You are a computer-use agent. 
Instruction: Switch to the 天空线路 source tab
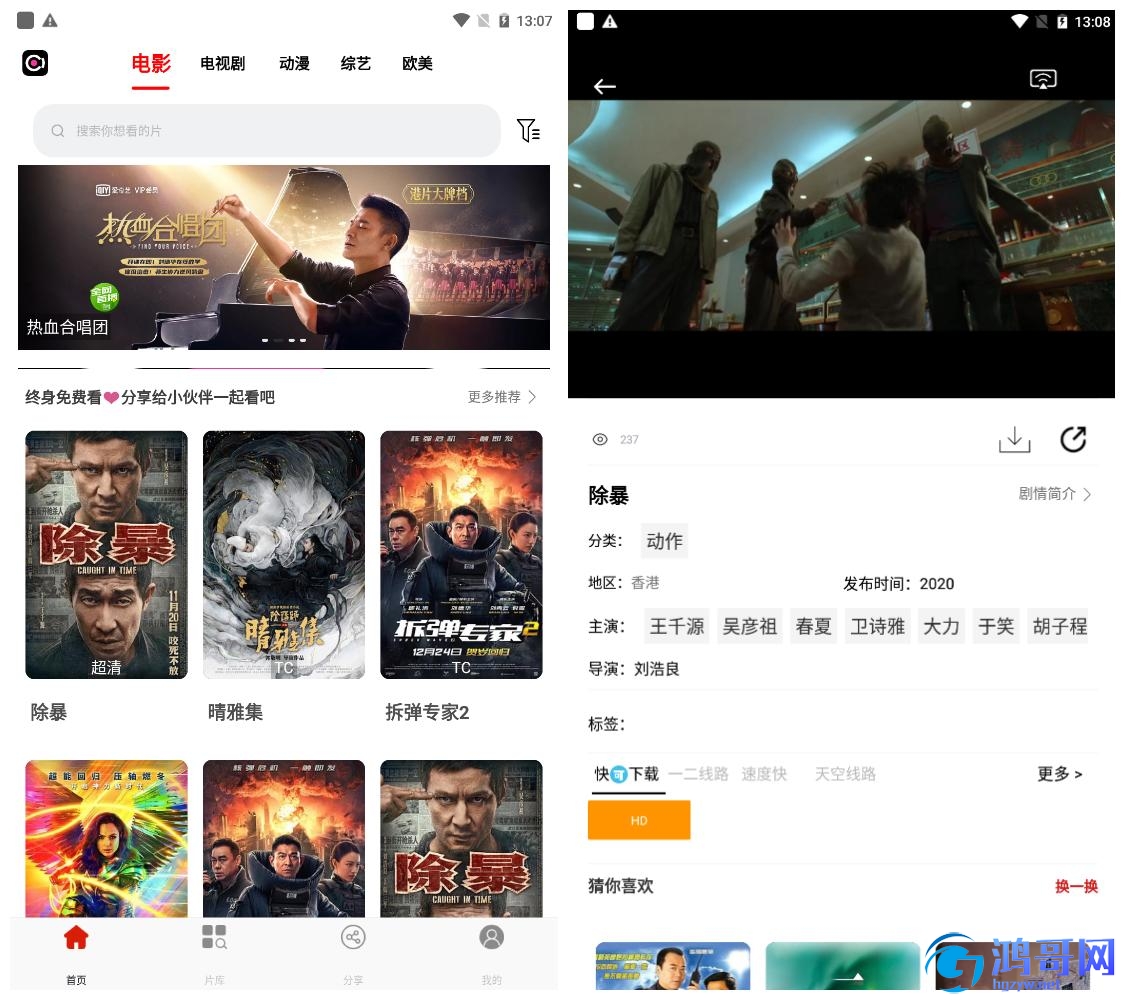(x=845, y=774)
